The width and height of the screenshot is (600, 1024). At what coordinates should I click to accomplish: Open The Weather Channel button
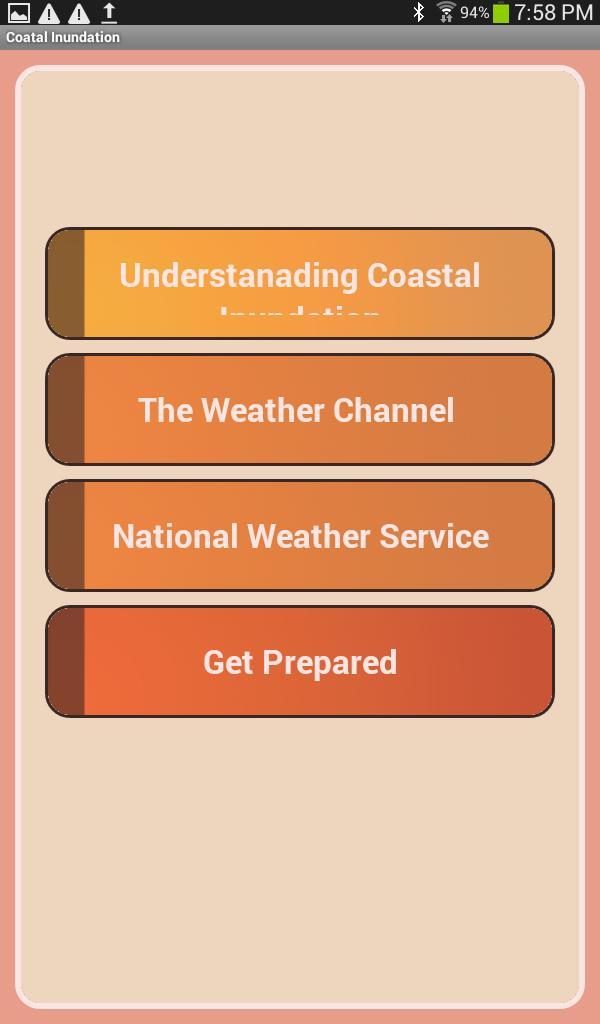coord(300,409)
